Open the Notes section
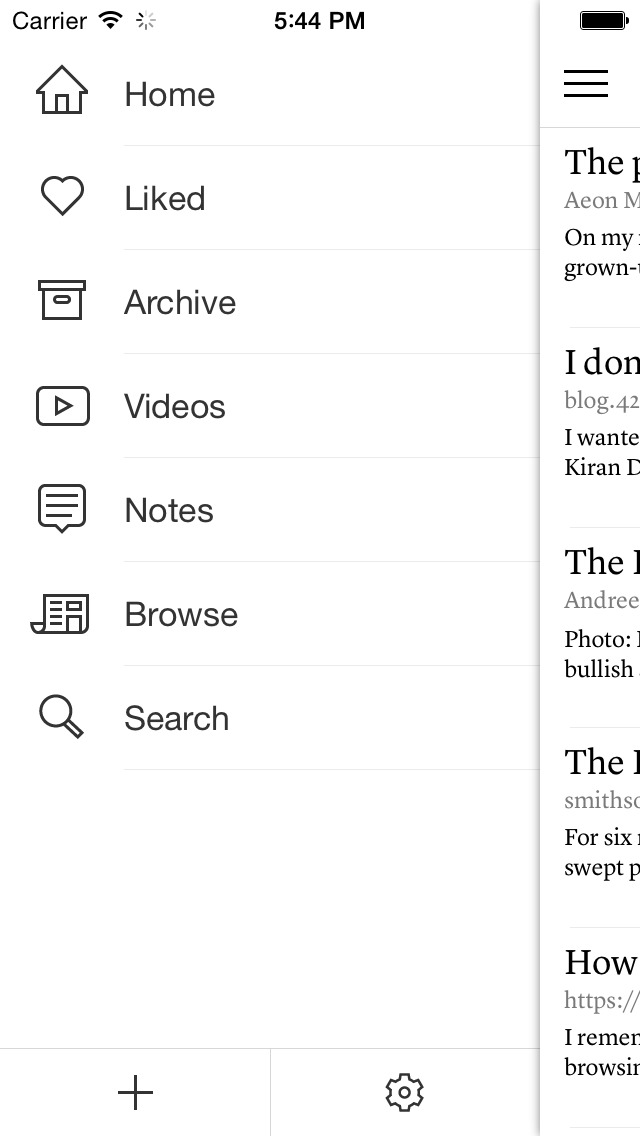This screenshot has width=640, height=1136. [x=270, y=510]
